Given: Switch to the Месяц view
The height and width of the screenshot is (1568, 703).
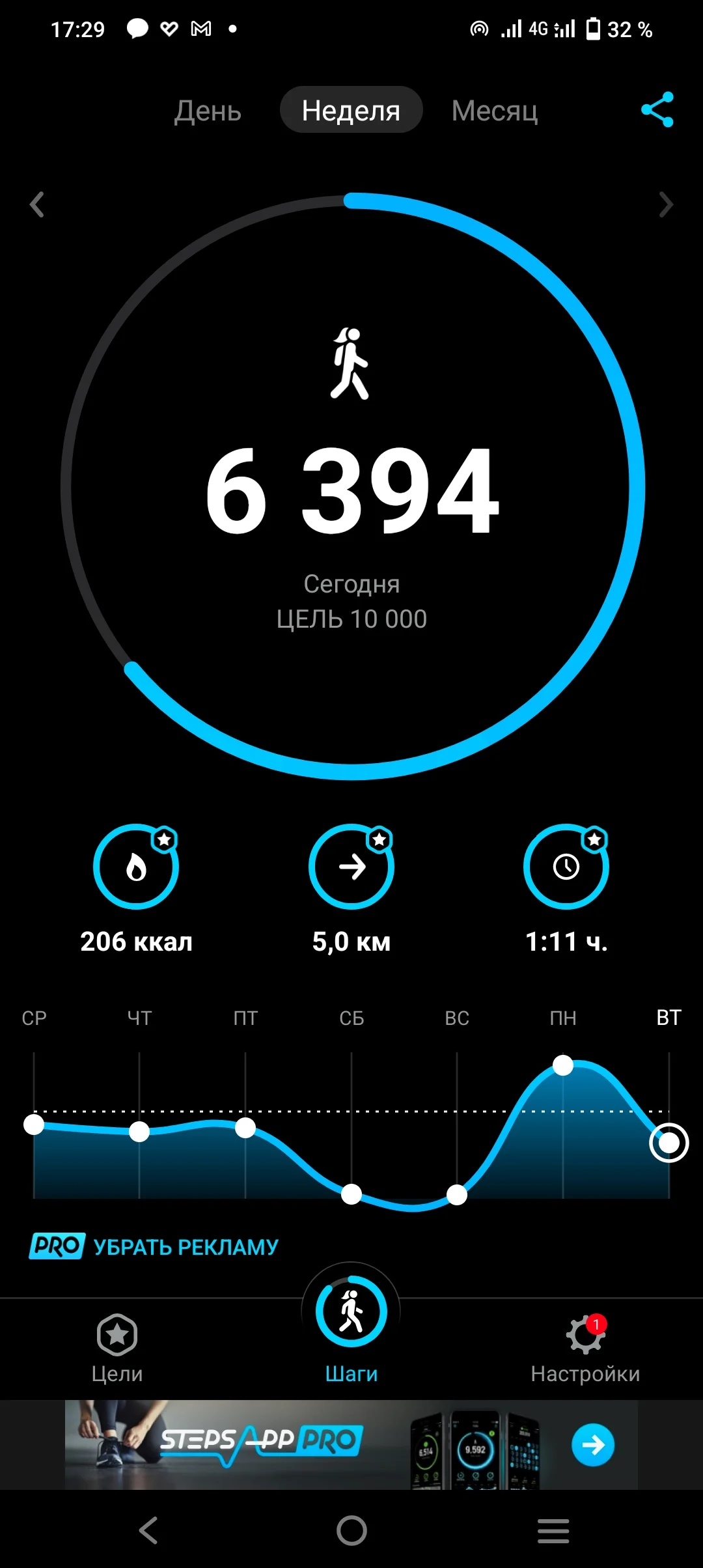Looking at the screenshot, I should click(495, 111).
